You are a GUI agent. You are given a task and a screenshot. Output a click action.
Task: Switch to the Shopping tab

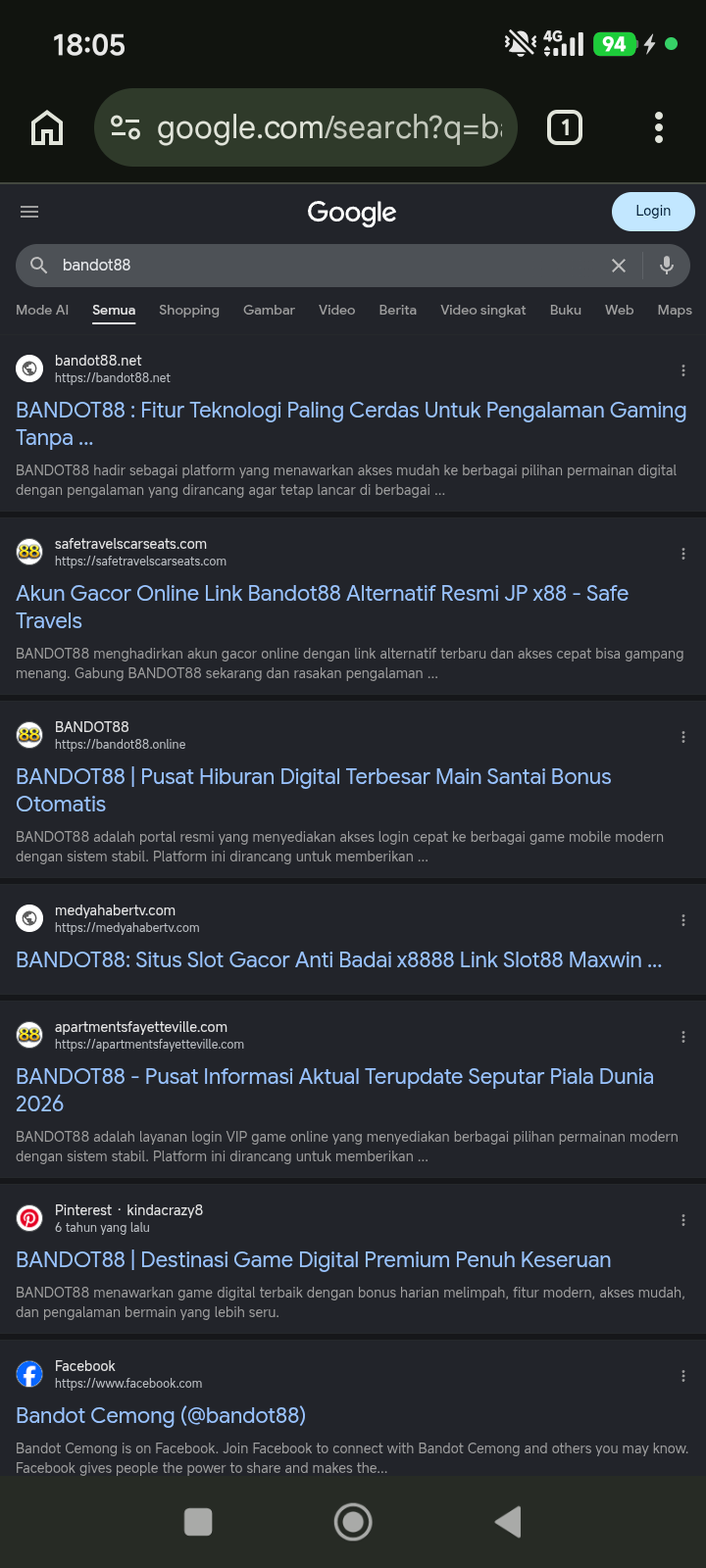pos(189,310)
